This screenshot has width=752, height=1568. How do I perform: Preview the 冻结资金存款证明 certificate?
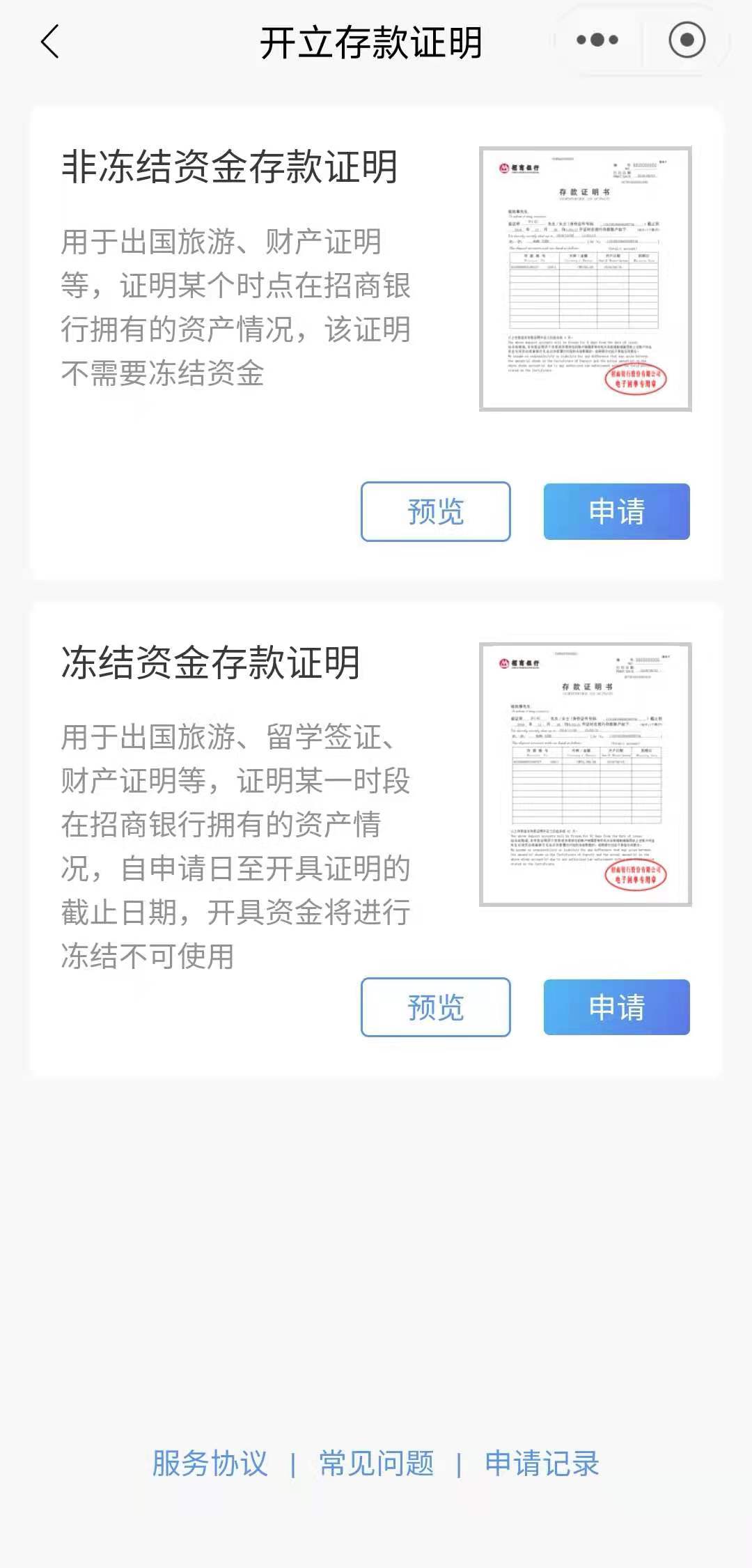coord(435,1007)
